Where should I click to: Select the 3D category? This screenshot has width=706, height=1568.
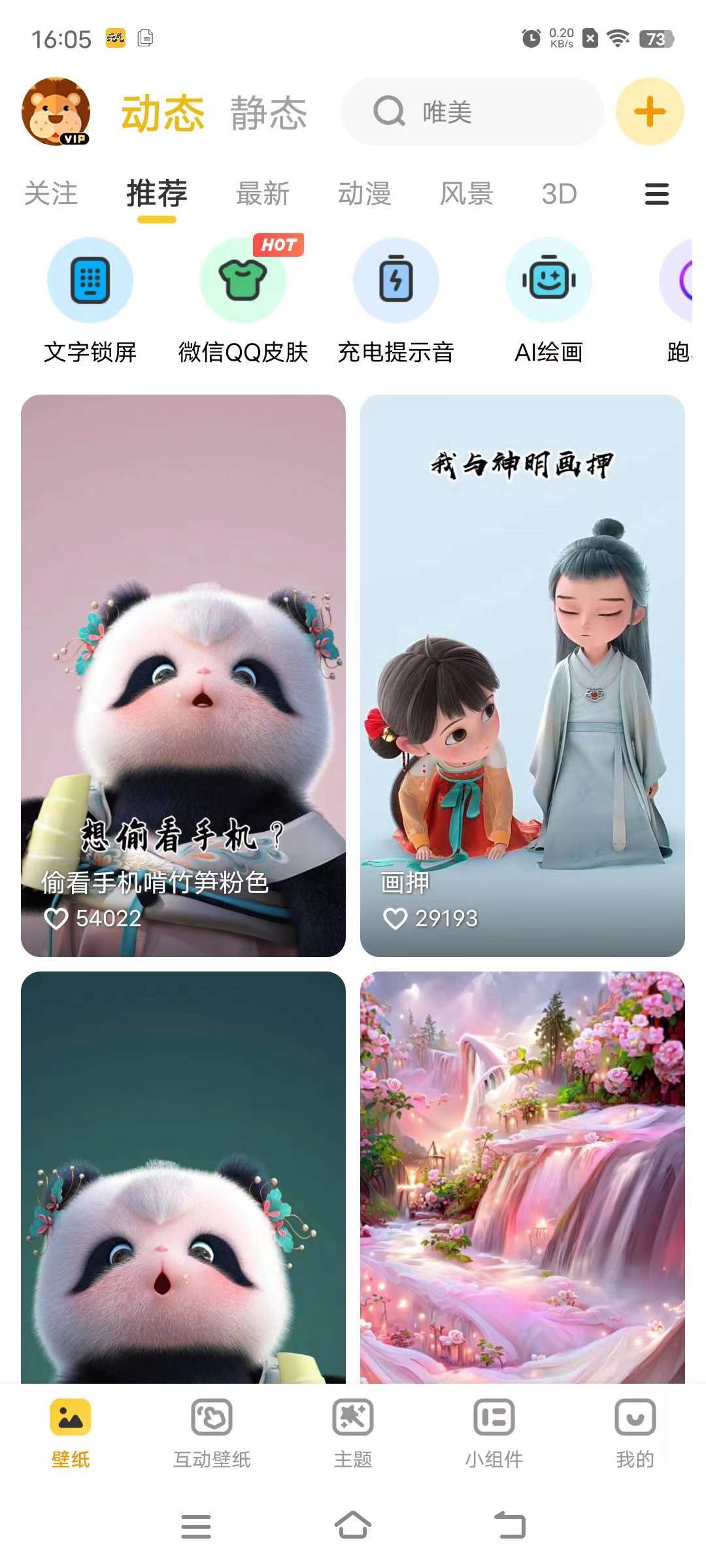pos(559,194)
